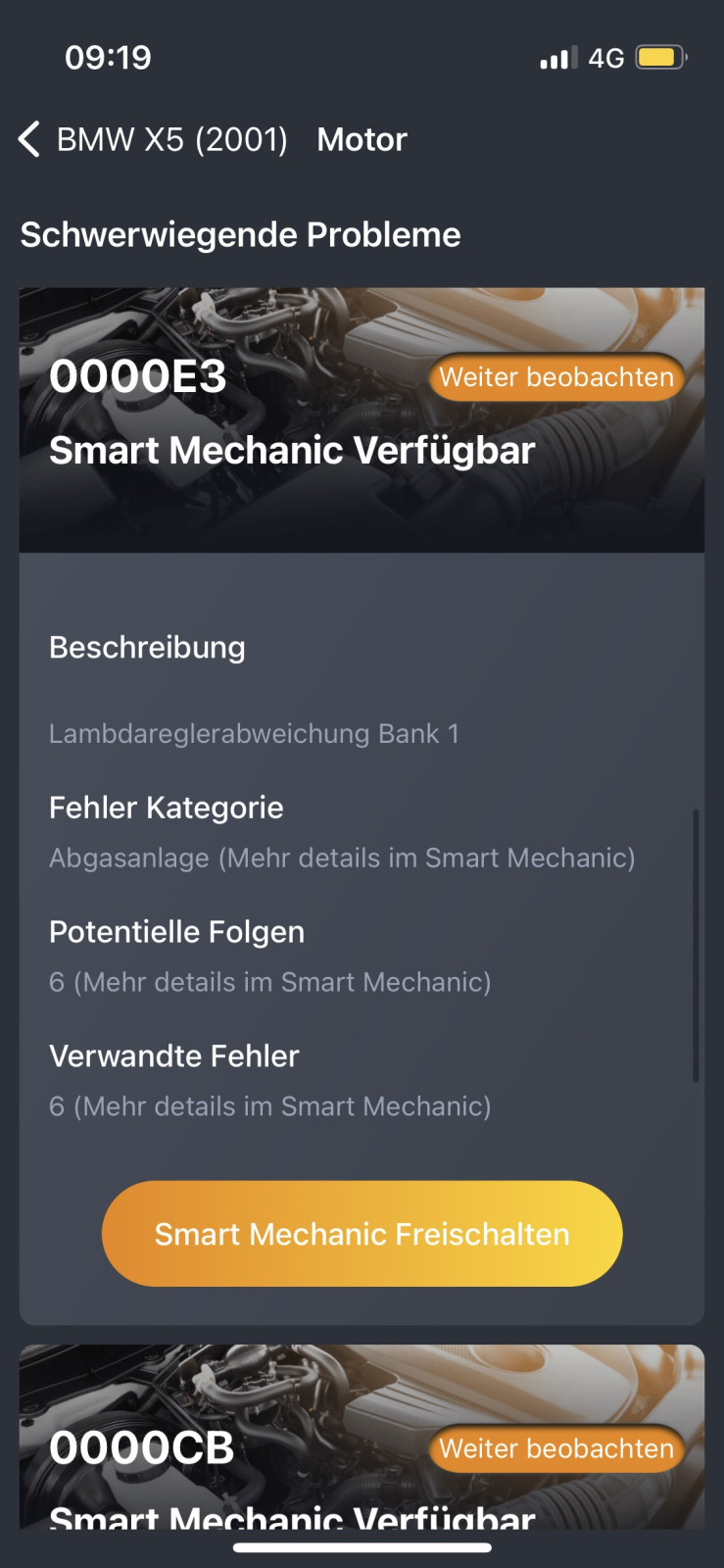Expand Potentielle Folgen details
724x1568 pixels.
(x=270, y=981)
